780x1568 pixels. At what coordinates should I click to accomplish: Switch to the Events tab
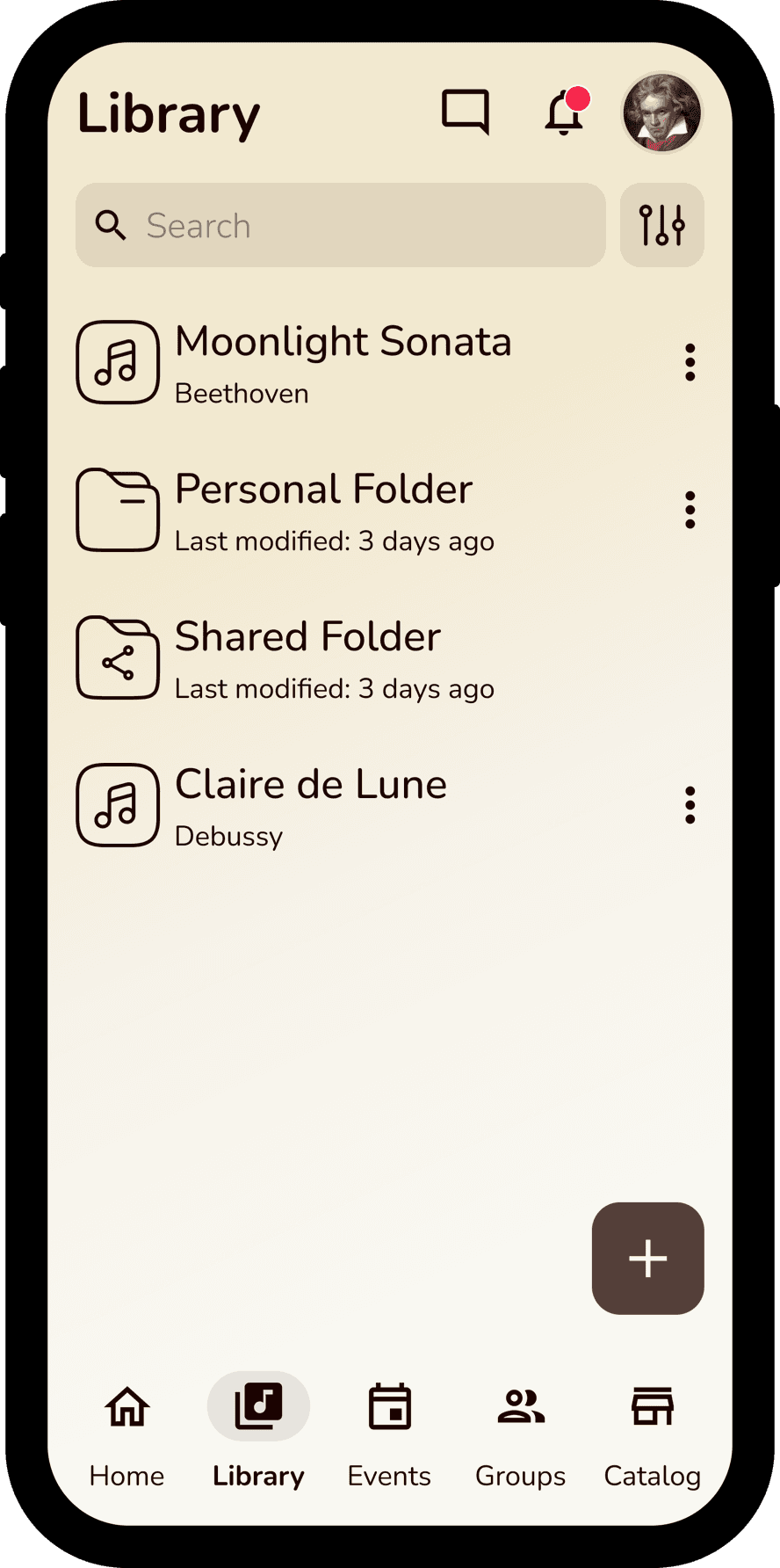pyautogui.click(x=389, y=1433)
